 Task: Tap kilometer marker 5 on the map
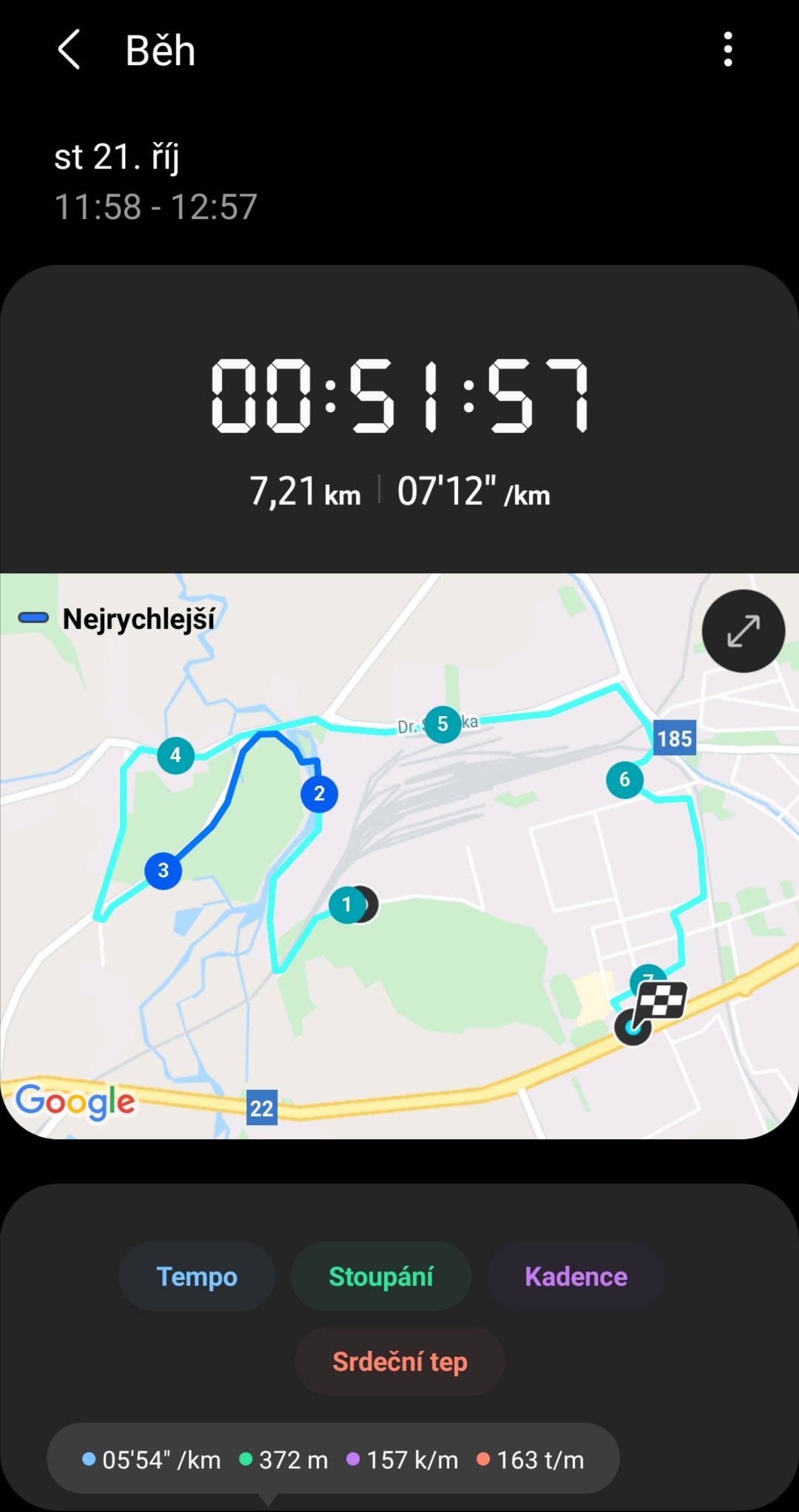[442, 723]
